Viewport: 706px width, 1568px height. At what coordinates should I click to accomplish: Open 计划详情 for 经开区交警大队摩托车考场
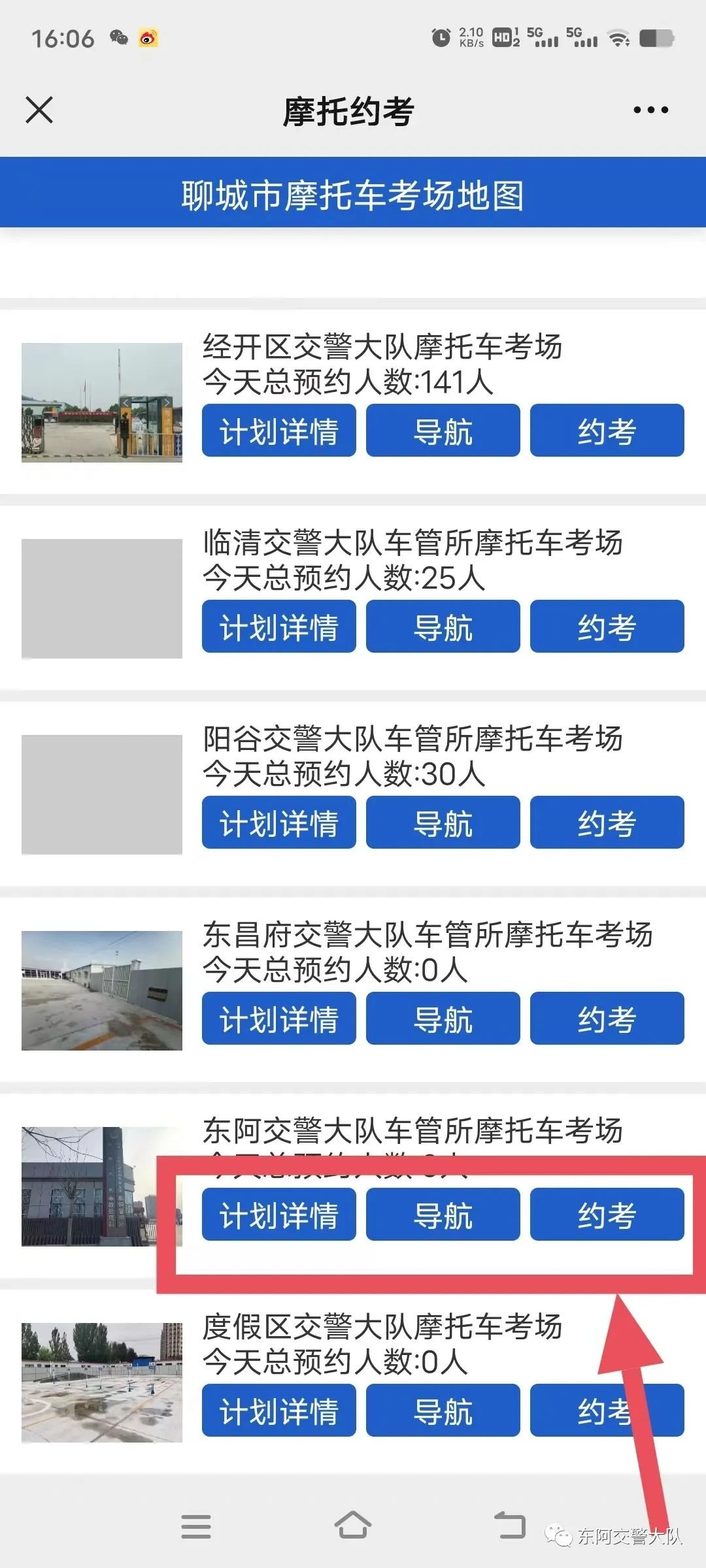[279, 431]
